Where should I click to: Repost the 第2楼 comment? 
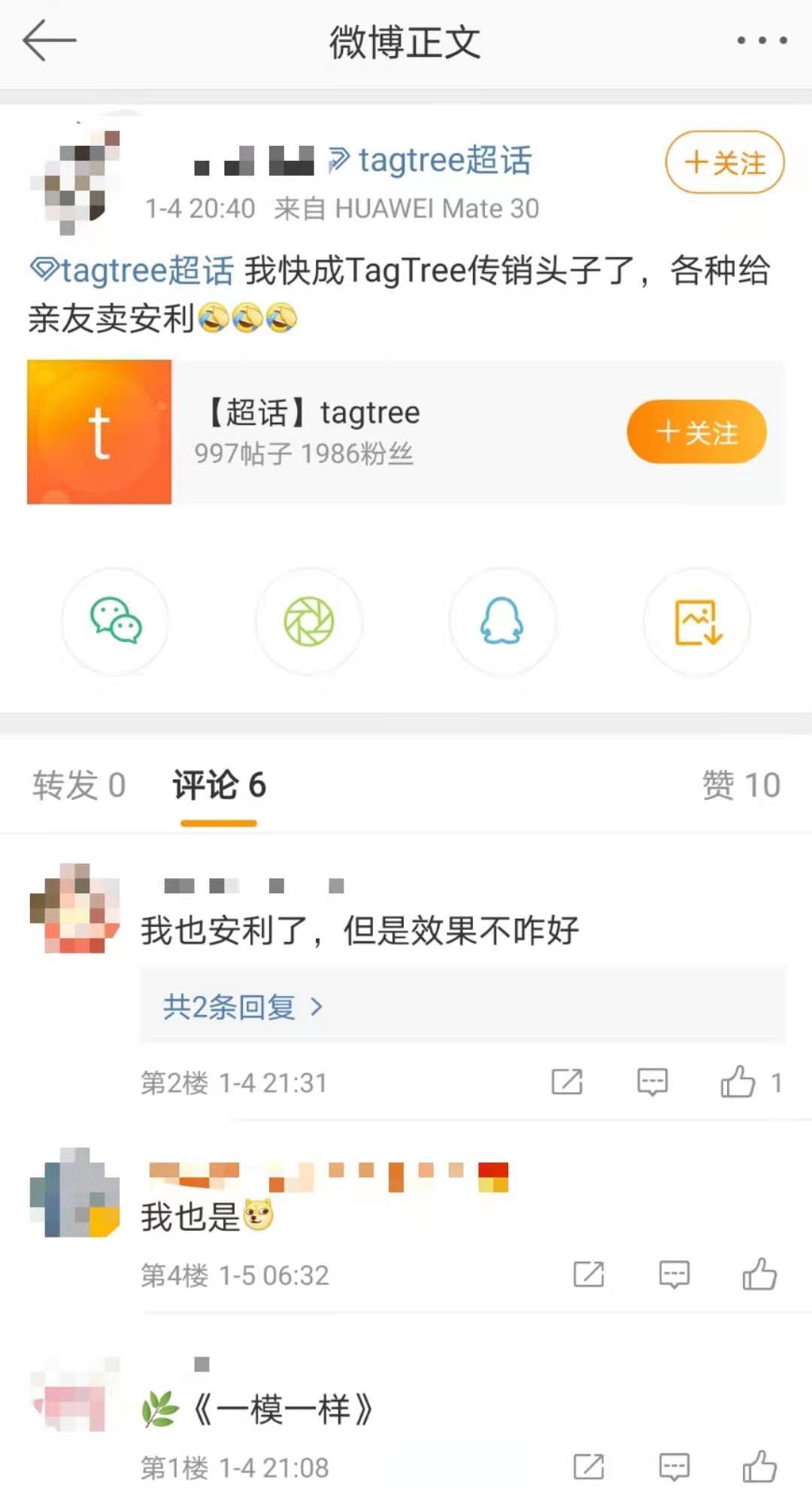pos(567,1083)
